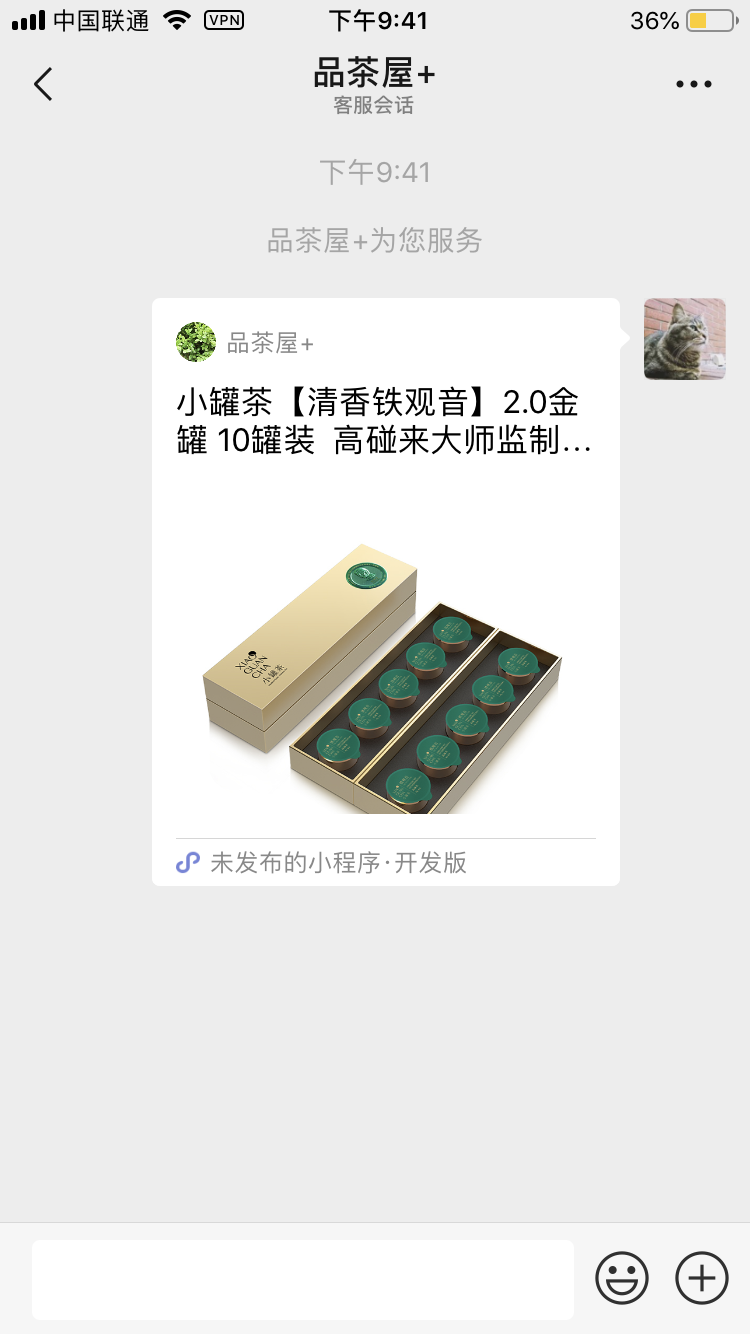This screenshot has width=750, height=1334.
Task: Open the emoji picker
Action: [x=621, y=1277]
